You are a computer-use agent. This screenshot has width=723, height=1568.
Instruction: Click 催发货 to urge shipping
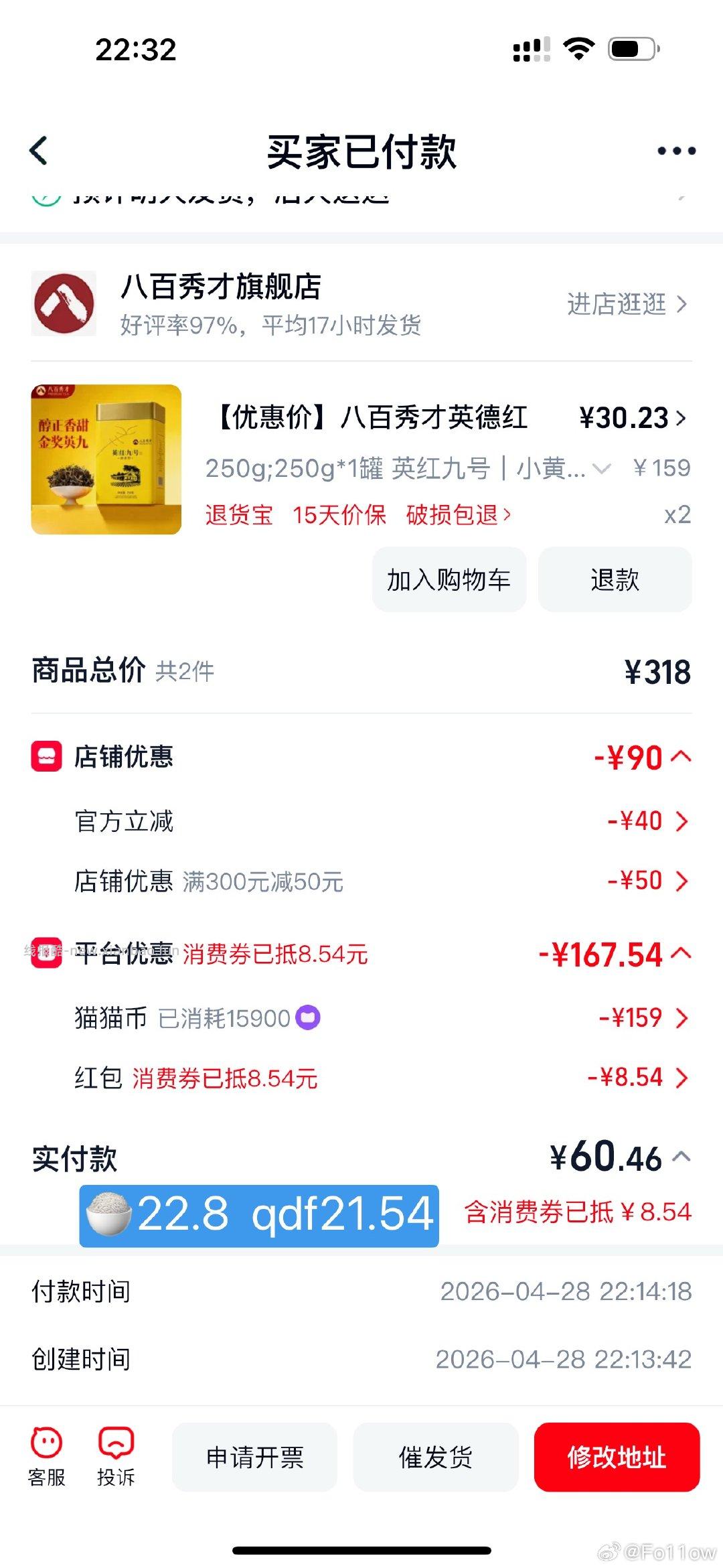pos(435,1459)
